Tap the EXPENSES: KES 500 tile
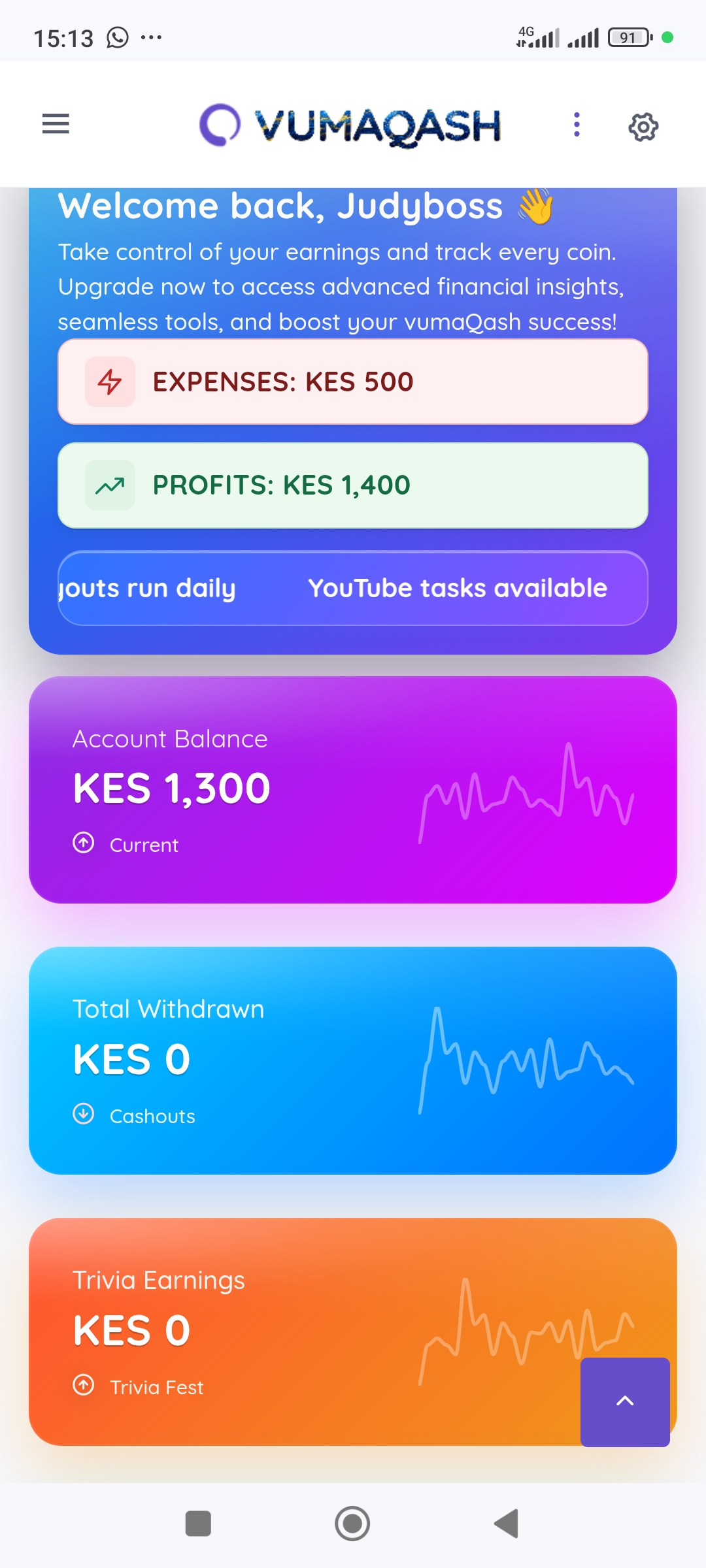Viewport: 706px width, 1568px height. 353,382
